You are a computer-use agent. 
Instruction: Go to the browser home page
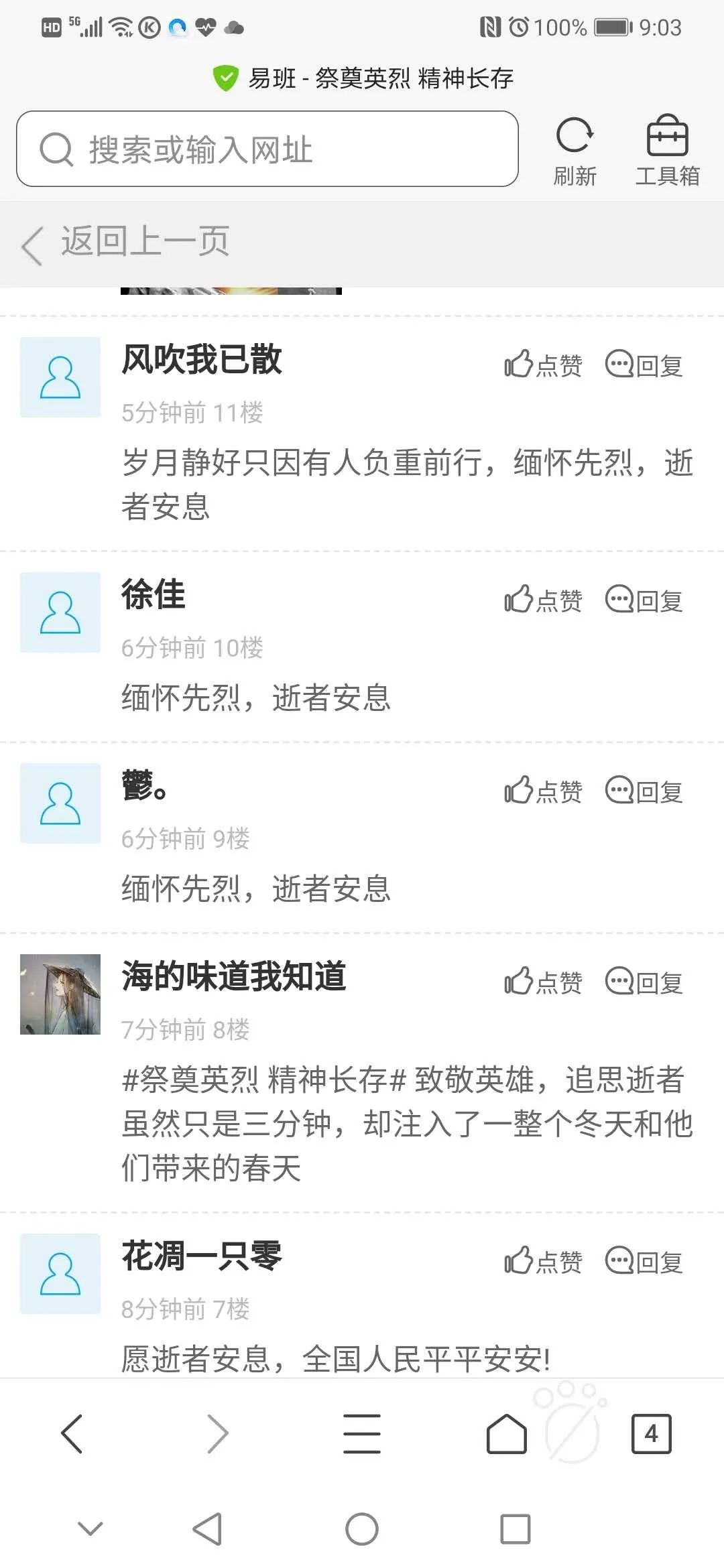click(506, 1433)
